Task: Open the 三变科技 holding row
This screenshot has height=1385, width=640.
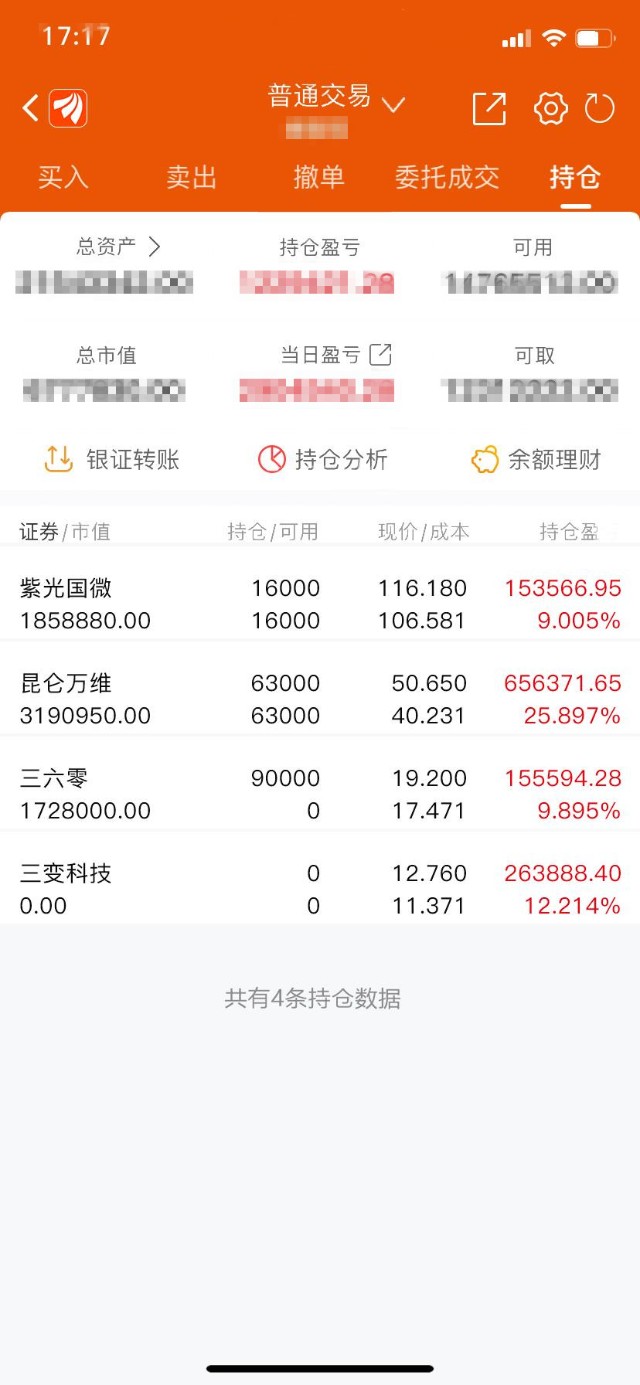Action: click(x=320, y=889)
